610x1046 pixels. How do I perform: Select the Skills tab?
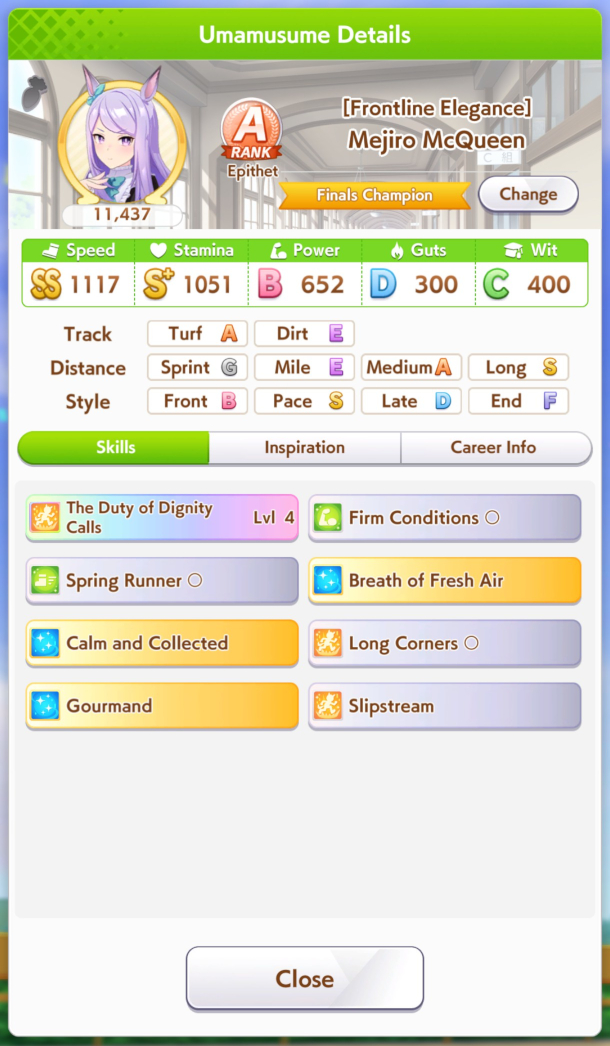115,448
